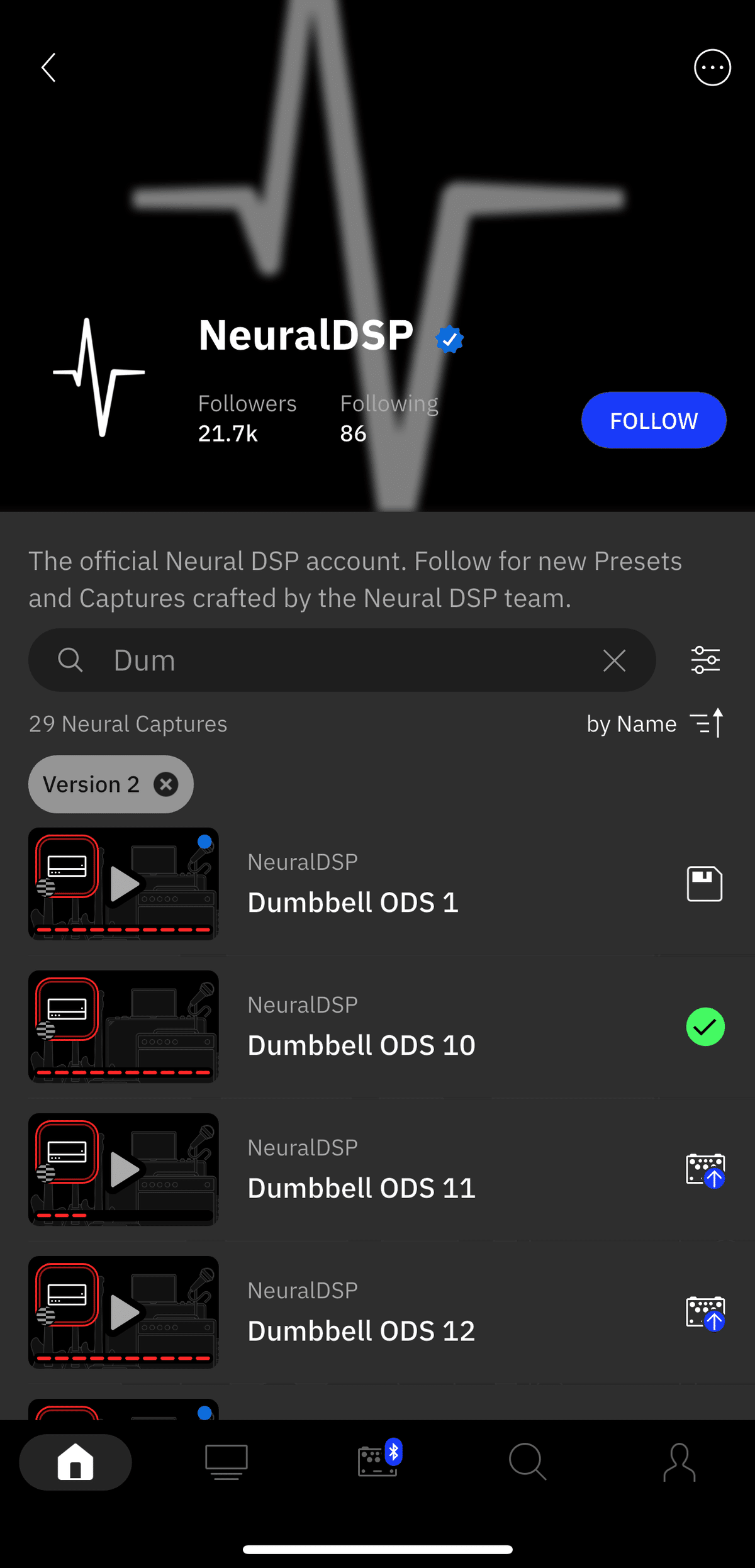This screenshot has width=755, height=1568.
Task: Toggle the downloaded check on Dumbbell ODS 10
Action: [705, 1027]
